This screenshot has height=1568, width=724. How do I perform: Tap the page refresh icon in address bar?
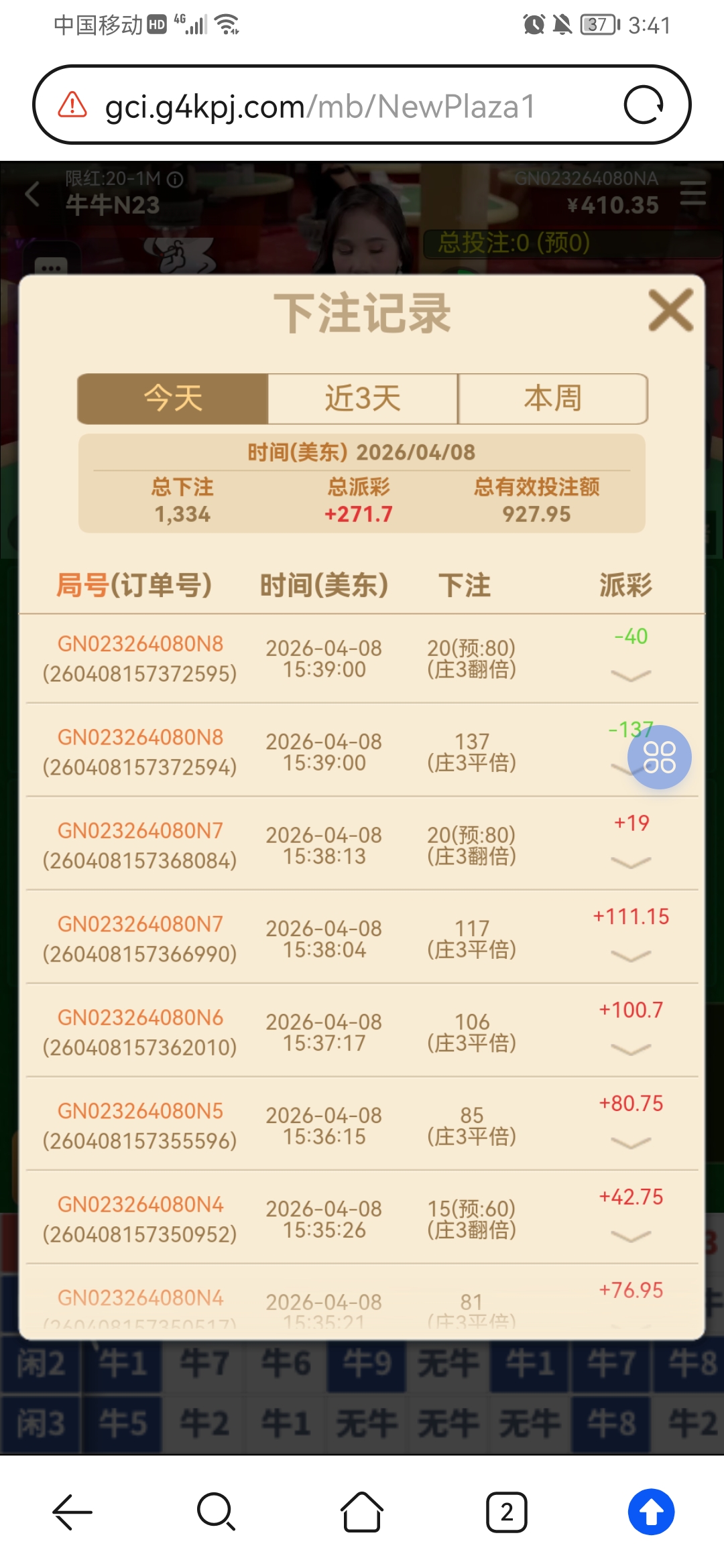(643, 106)
